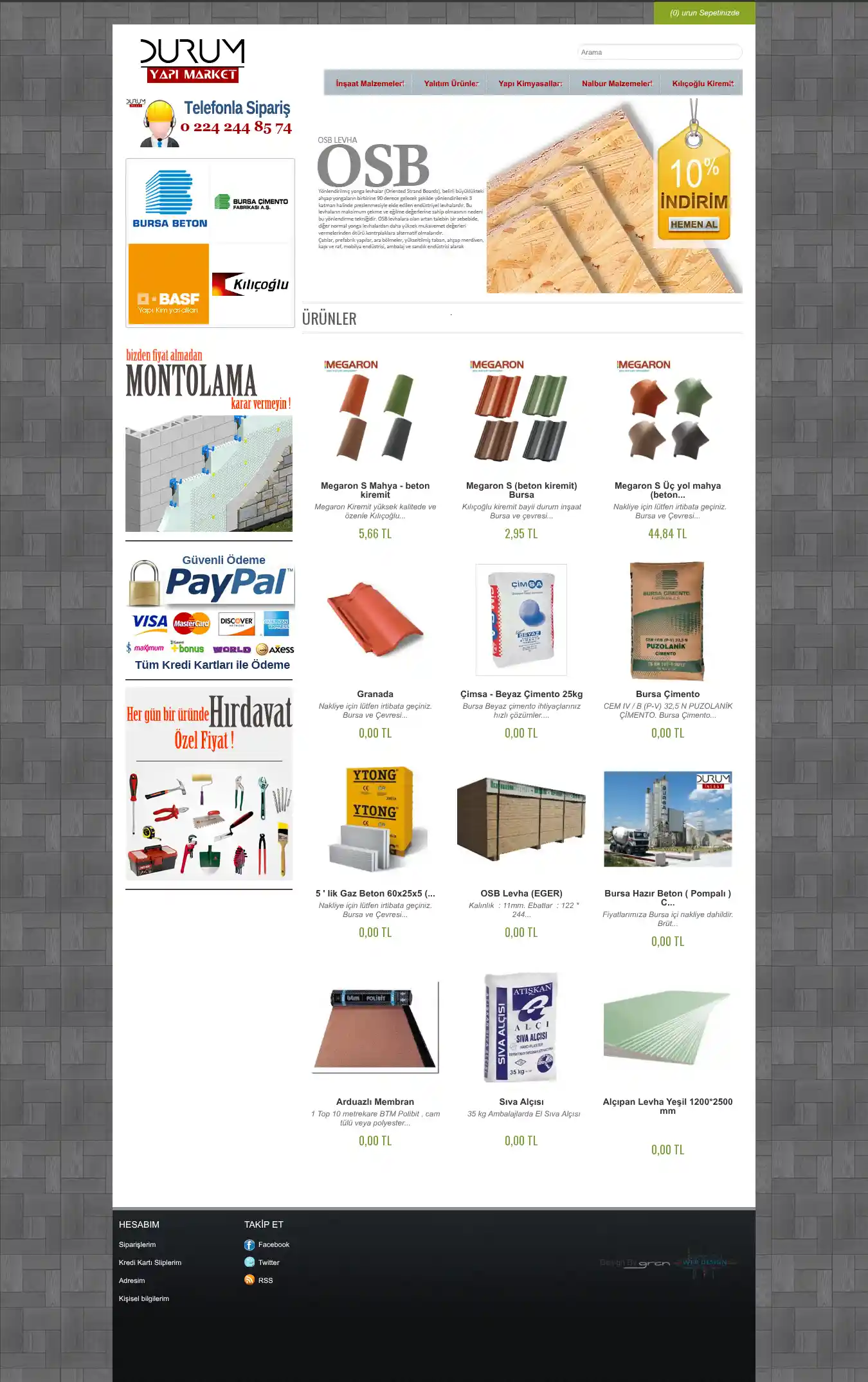Tap the HEMEN AL discount button
The height and width of the screenshot is (1382, 868).
pos(694,224)
